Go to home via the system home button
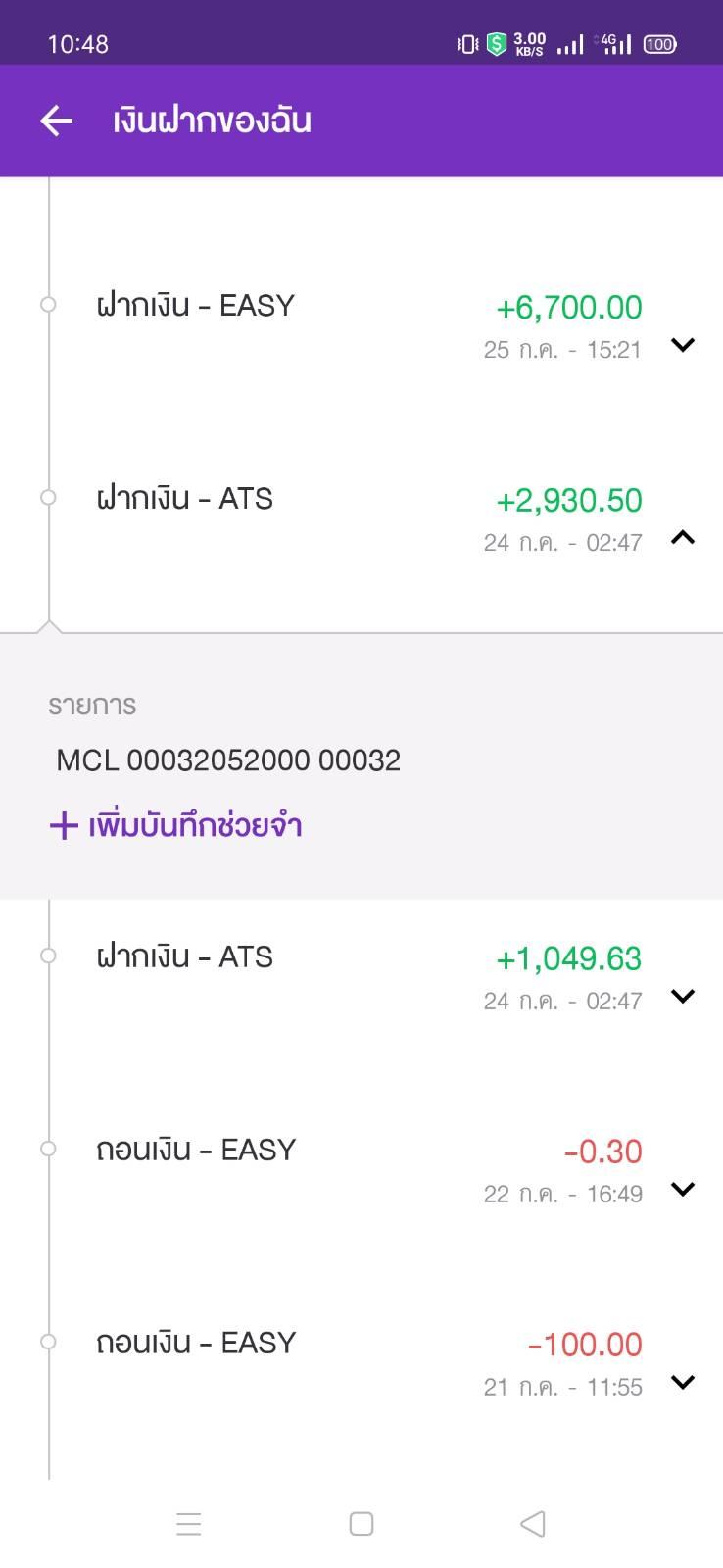This screenshot has width=723, height=1568. tap(361, 1524)
